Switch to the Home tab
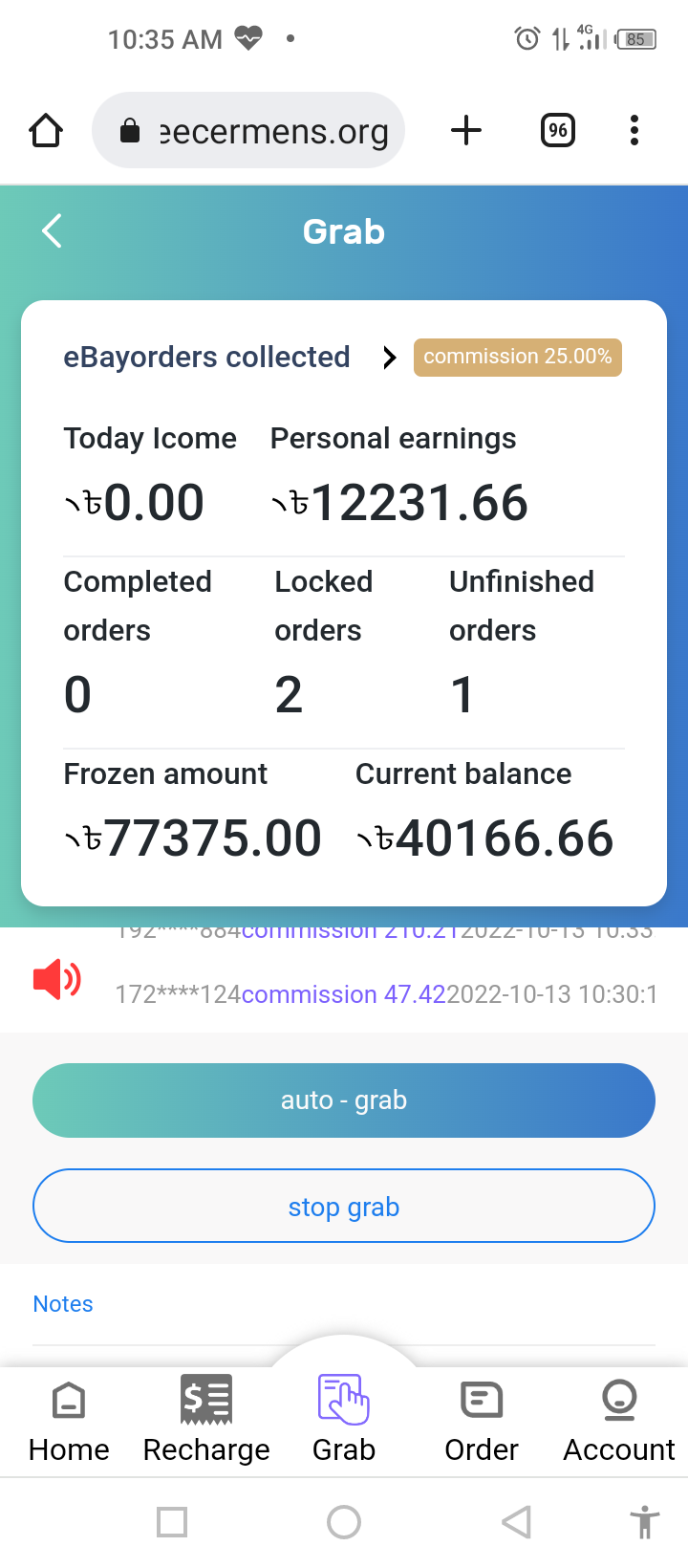 (69, 1420)
